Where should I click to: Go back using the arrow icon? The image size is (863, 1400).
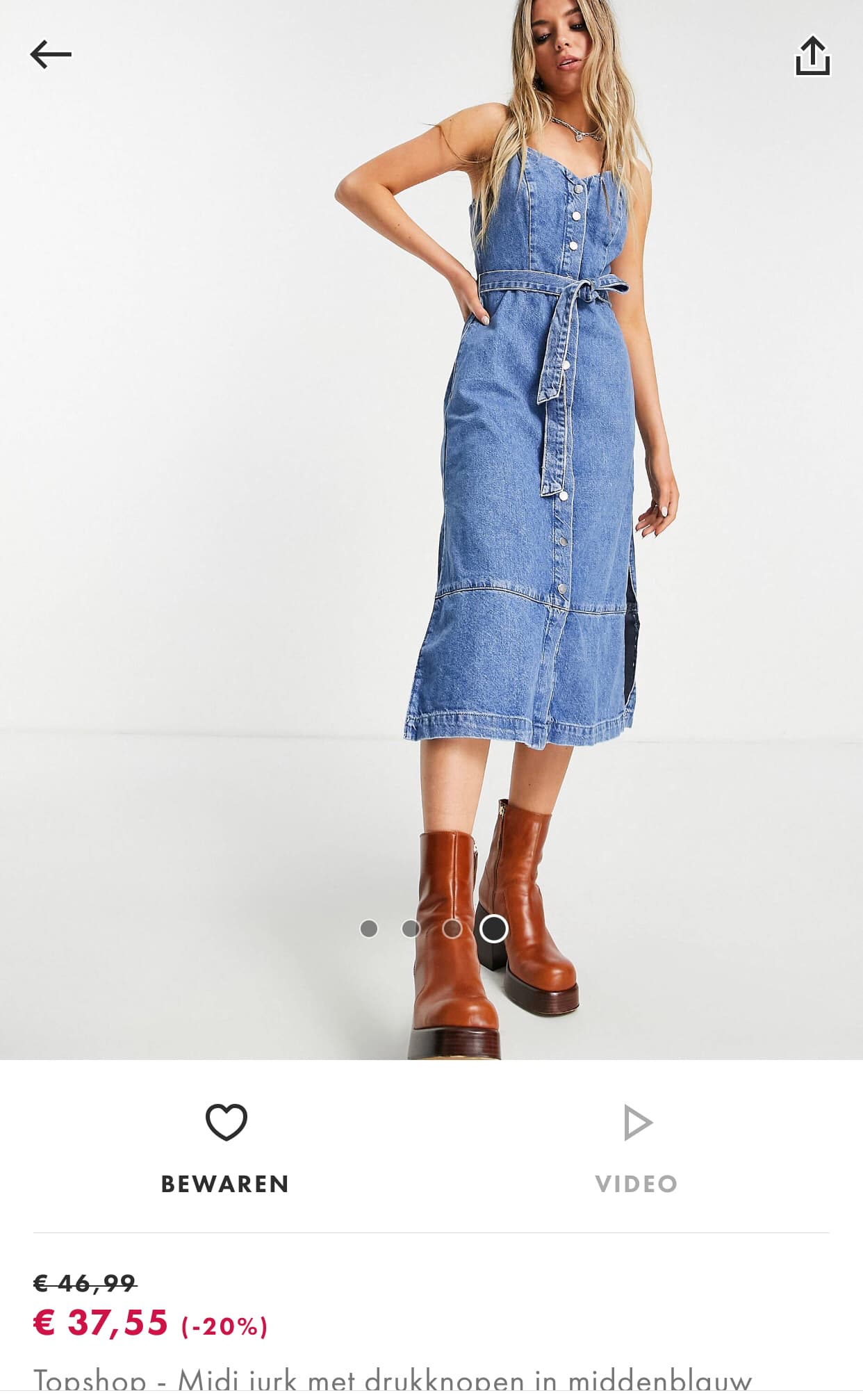(x=51, y=54)
